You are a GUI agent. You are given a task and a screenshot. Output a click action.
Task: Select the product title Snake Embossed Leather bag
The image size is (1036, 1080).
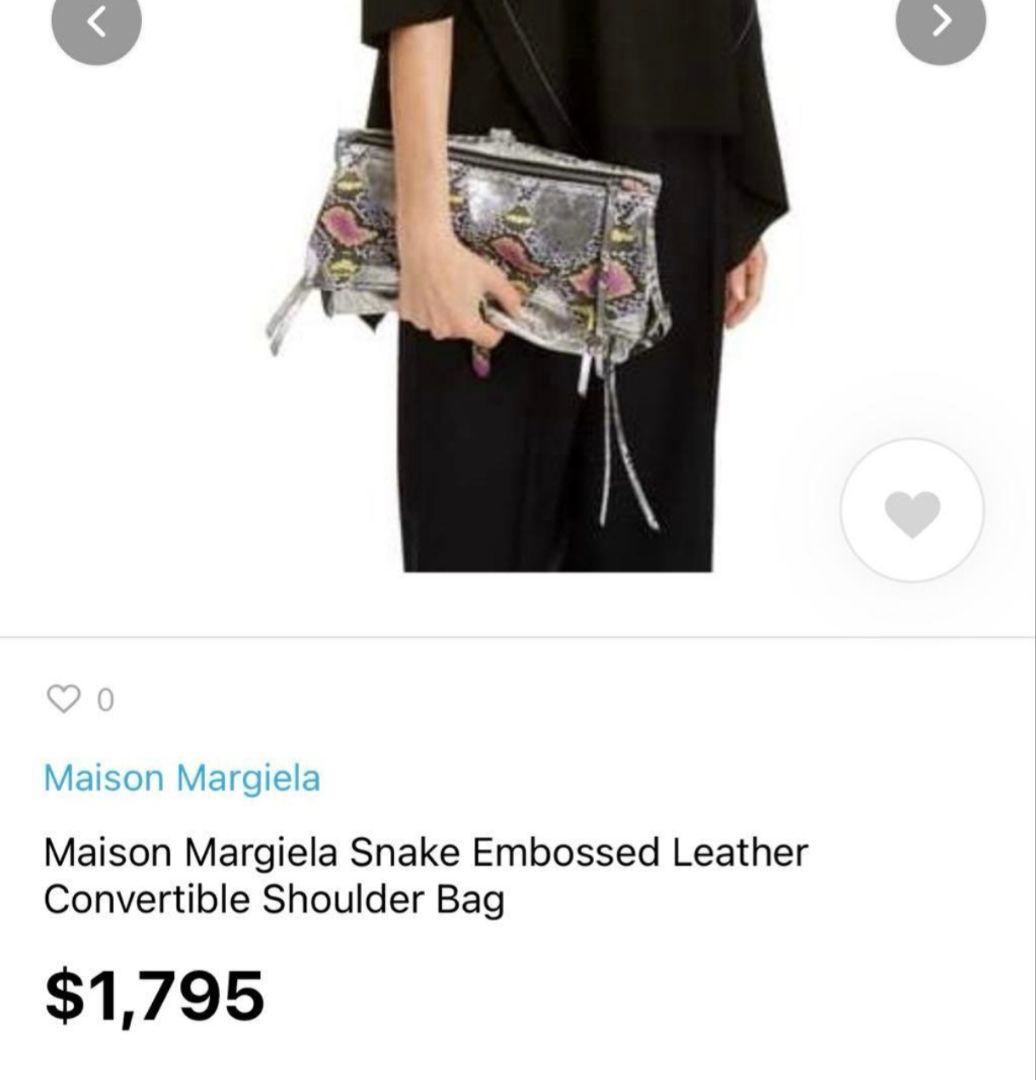[425, 875]
